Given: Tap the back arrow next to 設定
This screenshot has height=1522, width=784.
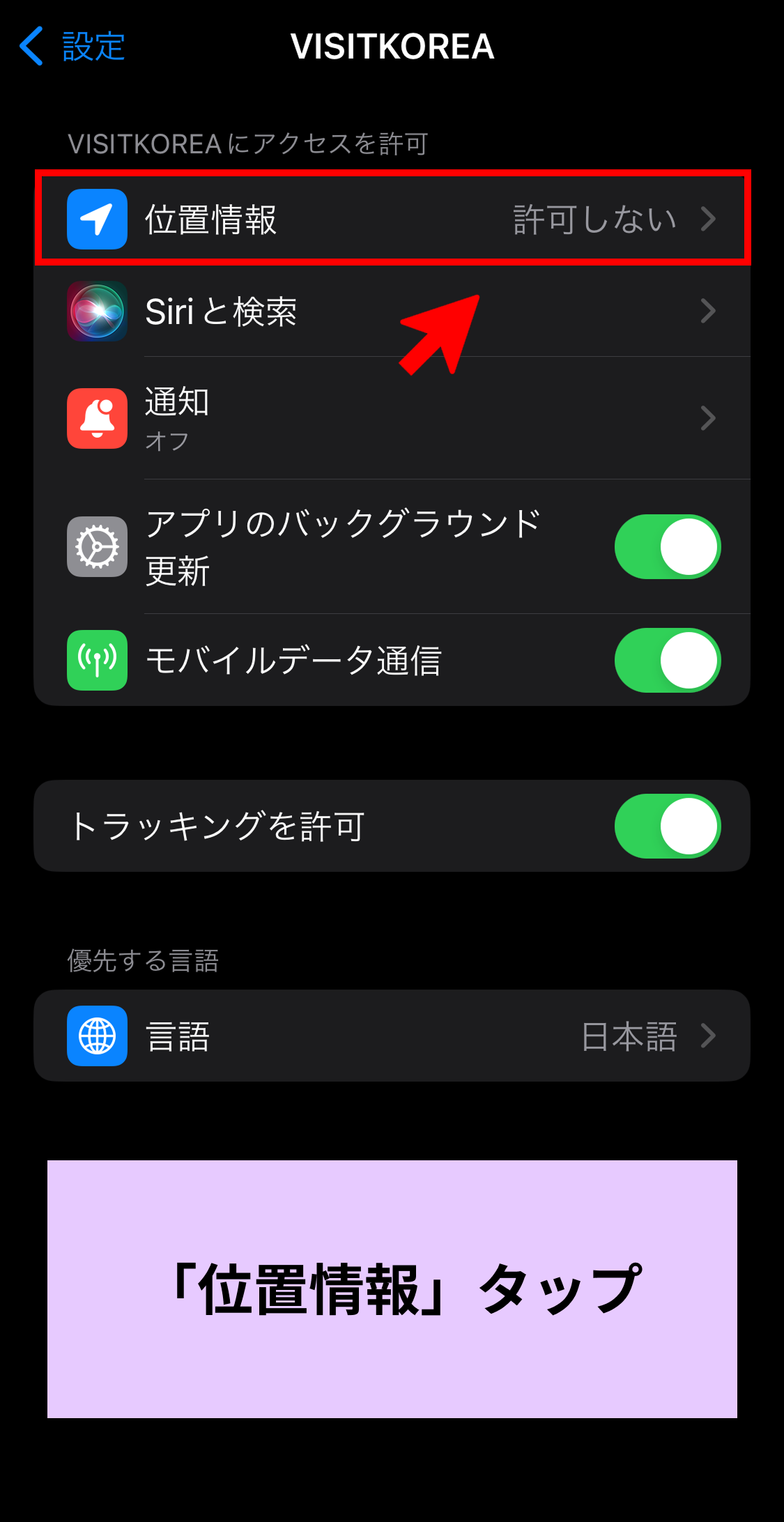Looking at the screenshot, I should (29, 45).
